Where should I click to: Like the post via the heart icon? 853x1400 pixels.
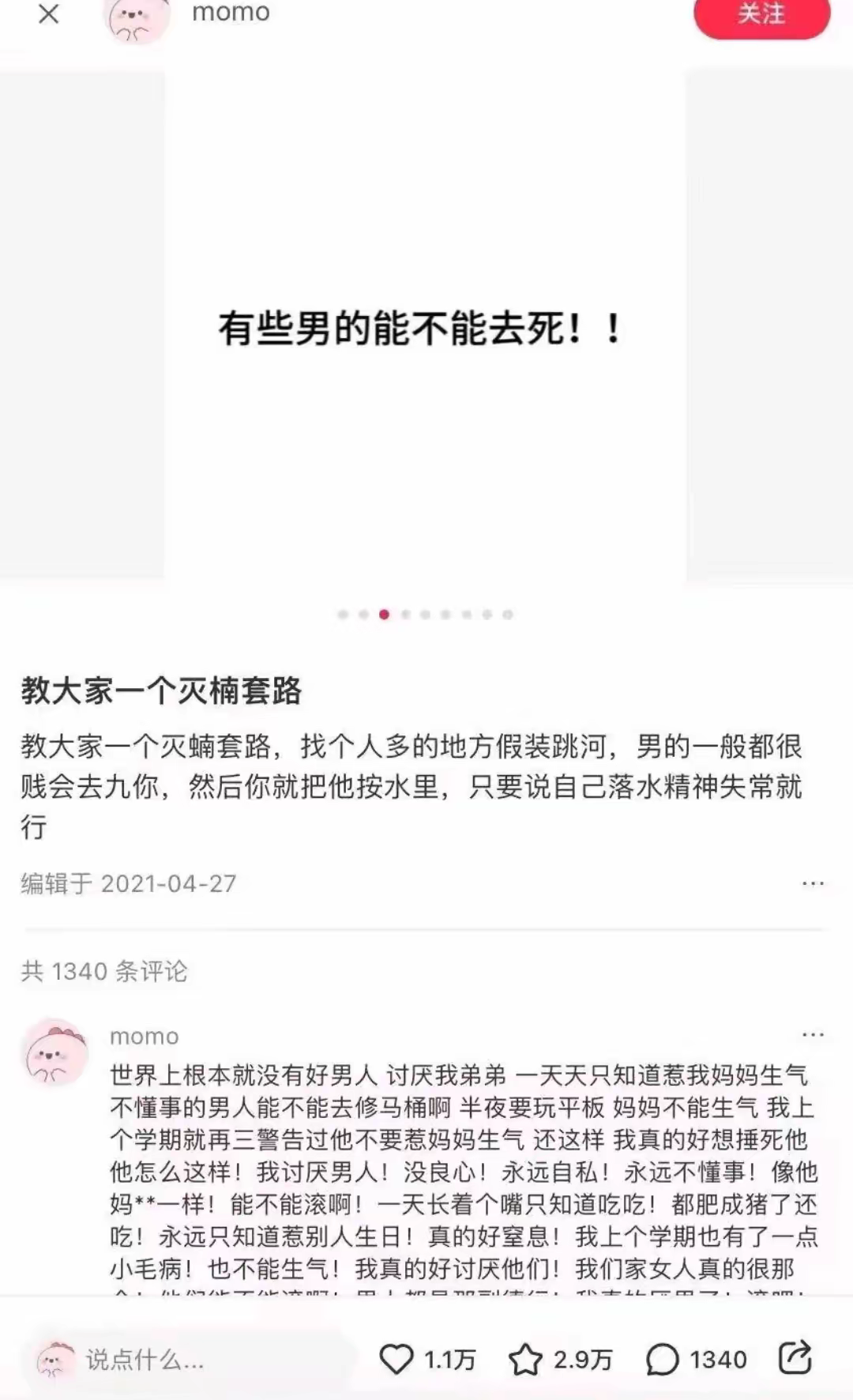396,1359
